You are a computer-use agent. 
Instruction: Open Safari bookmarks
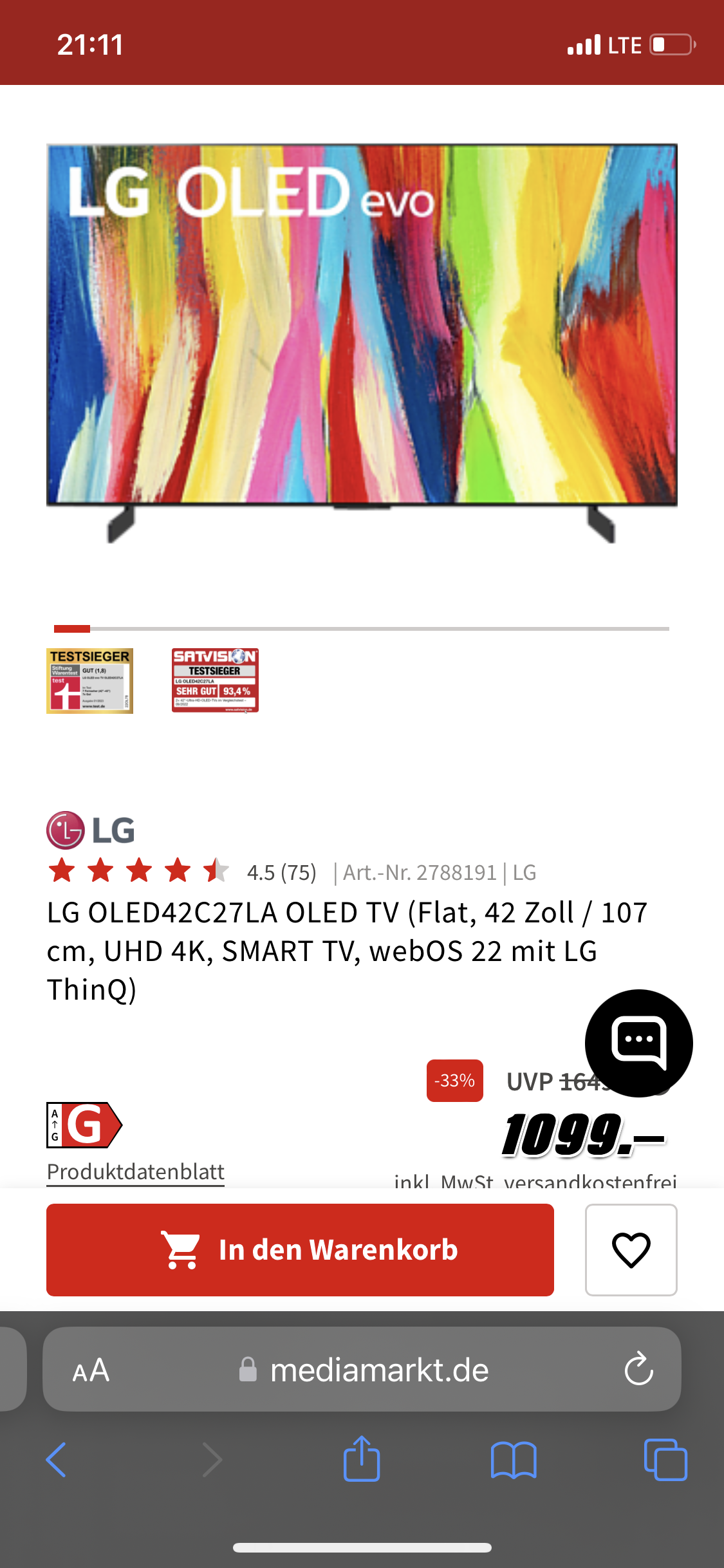[x=513, y=1460]
